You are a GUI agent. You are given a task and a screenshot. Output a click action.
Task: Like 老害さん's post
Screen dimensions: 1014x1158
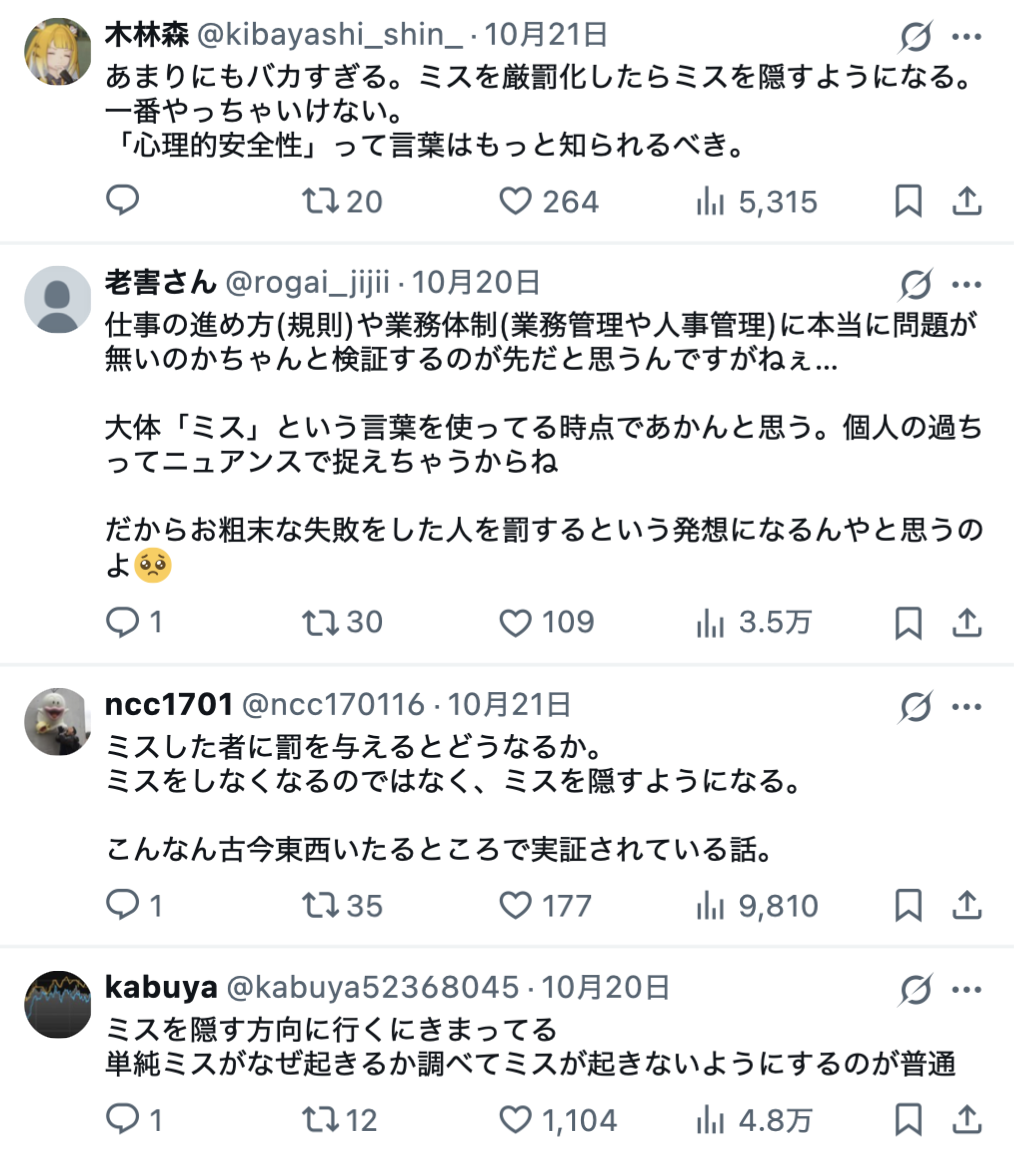515,623
